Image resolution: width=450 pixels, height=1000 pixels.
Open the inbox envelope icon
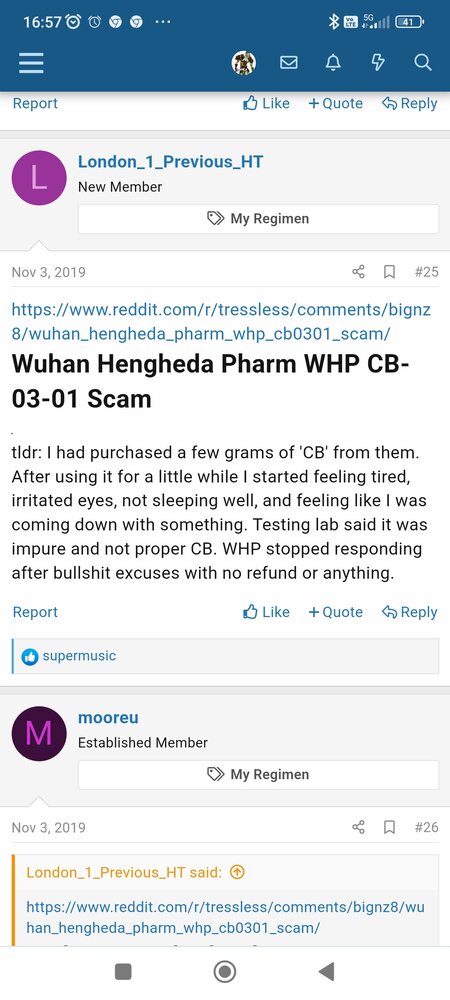click(289, 62)
